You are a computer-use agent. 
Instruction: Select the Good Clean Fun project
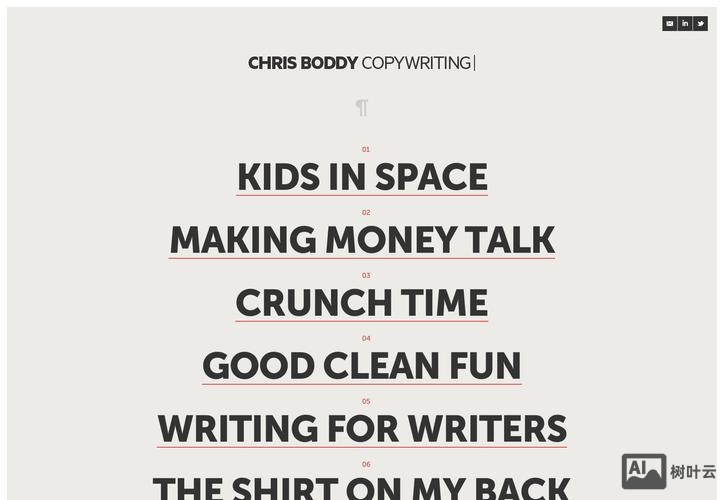(x=362, y=366)
